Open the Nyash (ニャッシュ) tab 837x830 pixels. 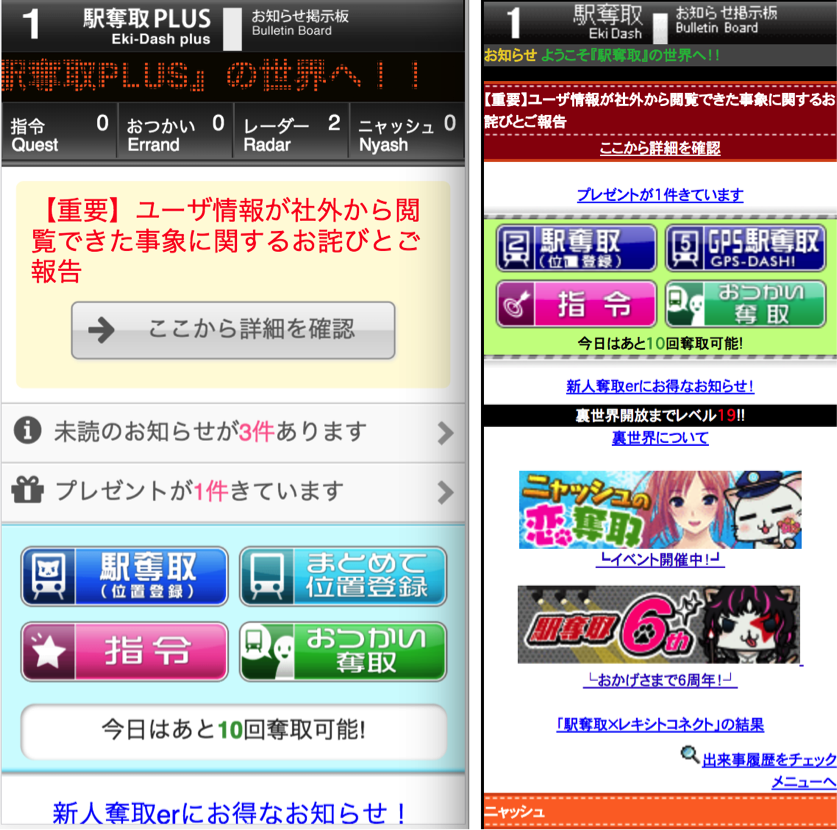coord(407,134)
